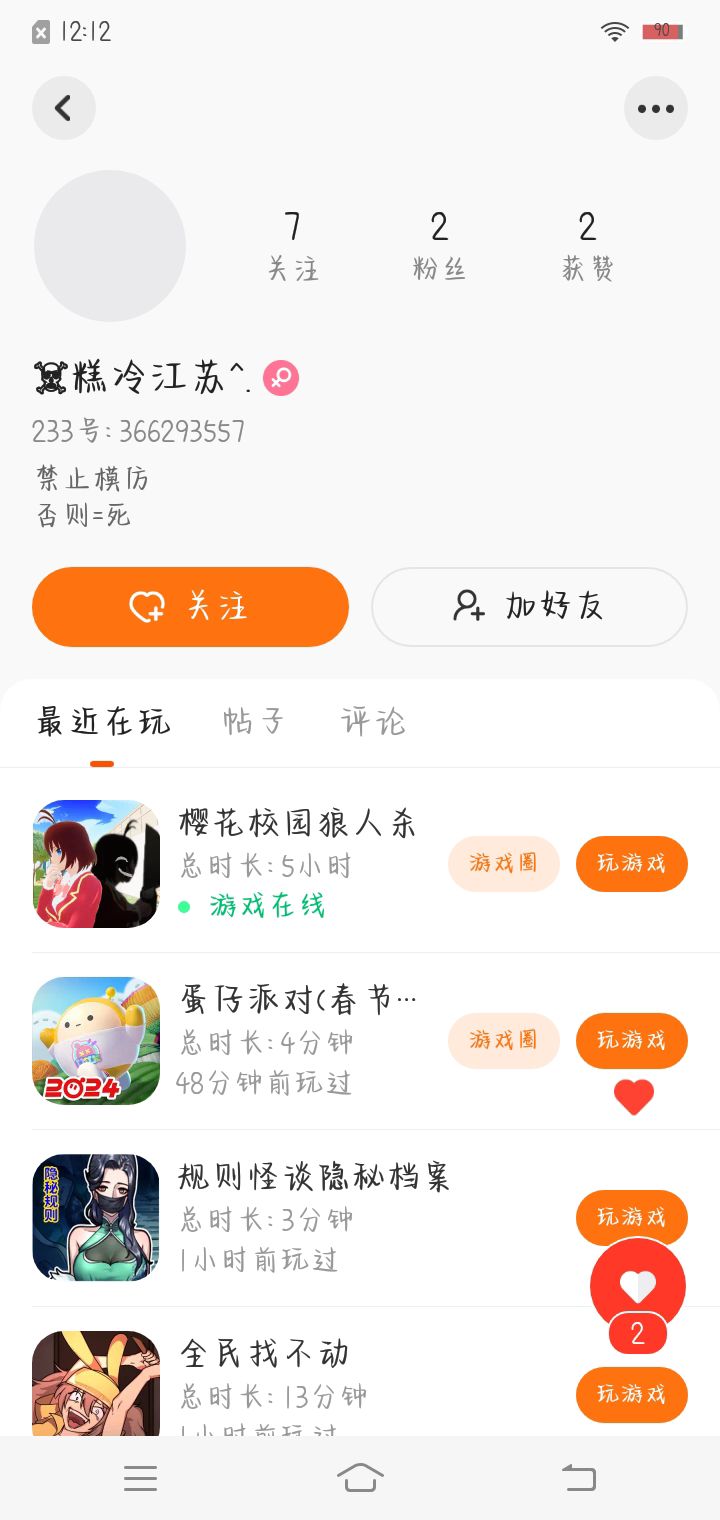The height and width of the screenshot is (1520, 720).
Task: Go to the system home screen
Action: click(x=360, y=1478)
